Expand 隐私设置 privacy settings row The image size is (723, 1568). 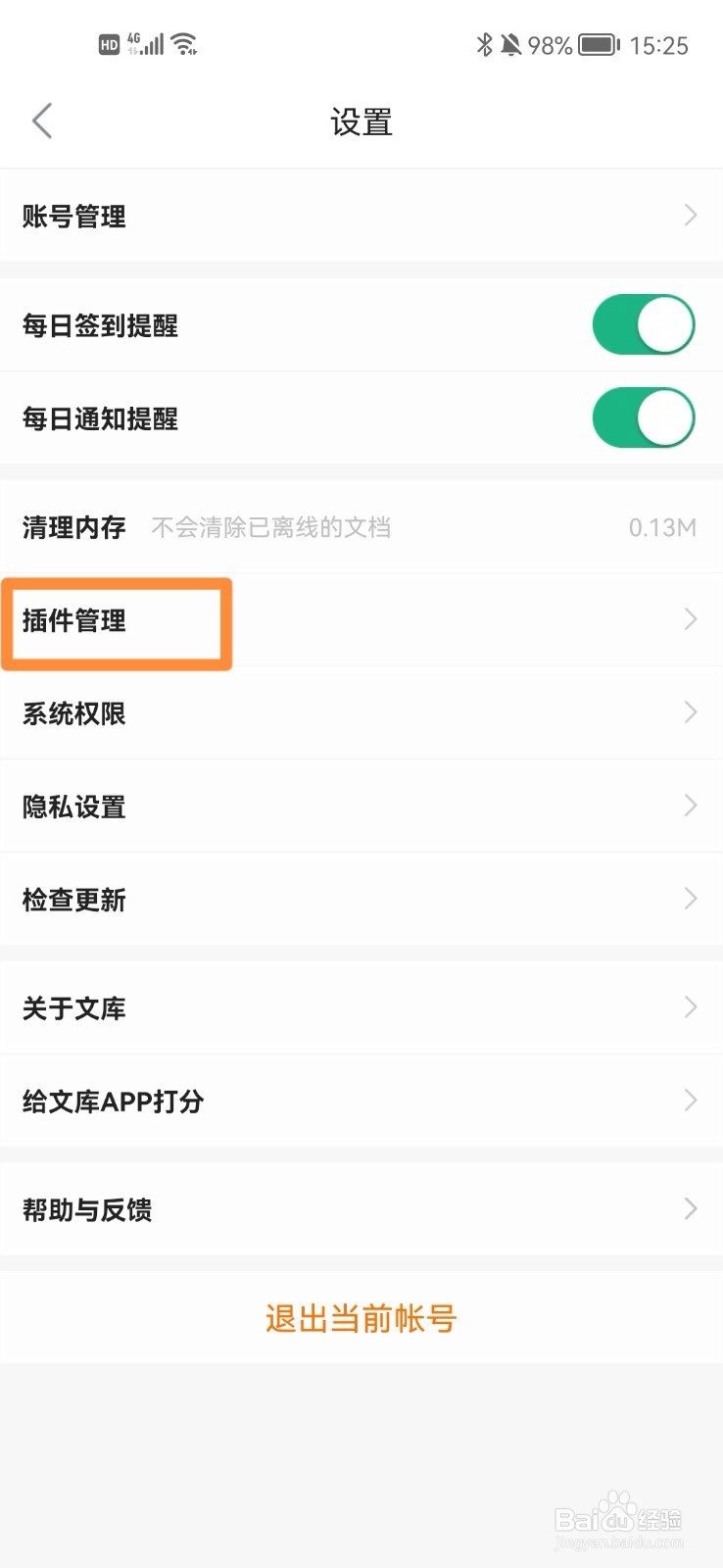tap(361, 806)
